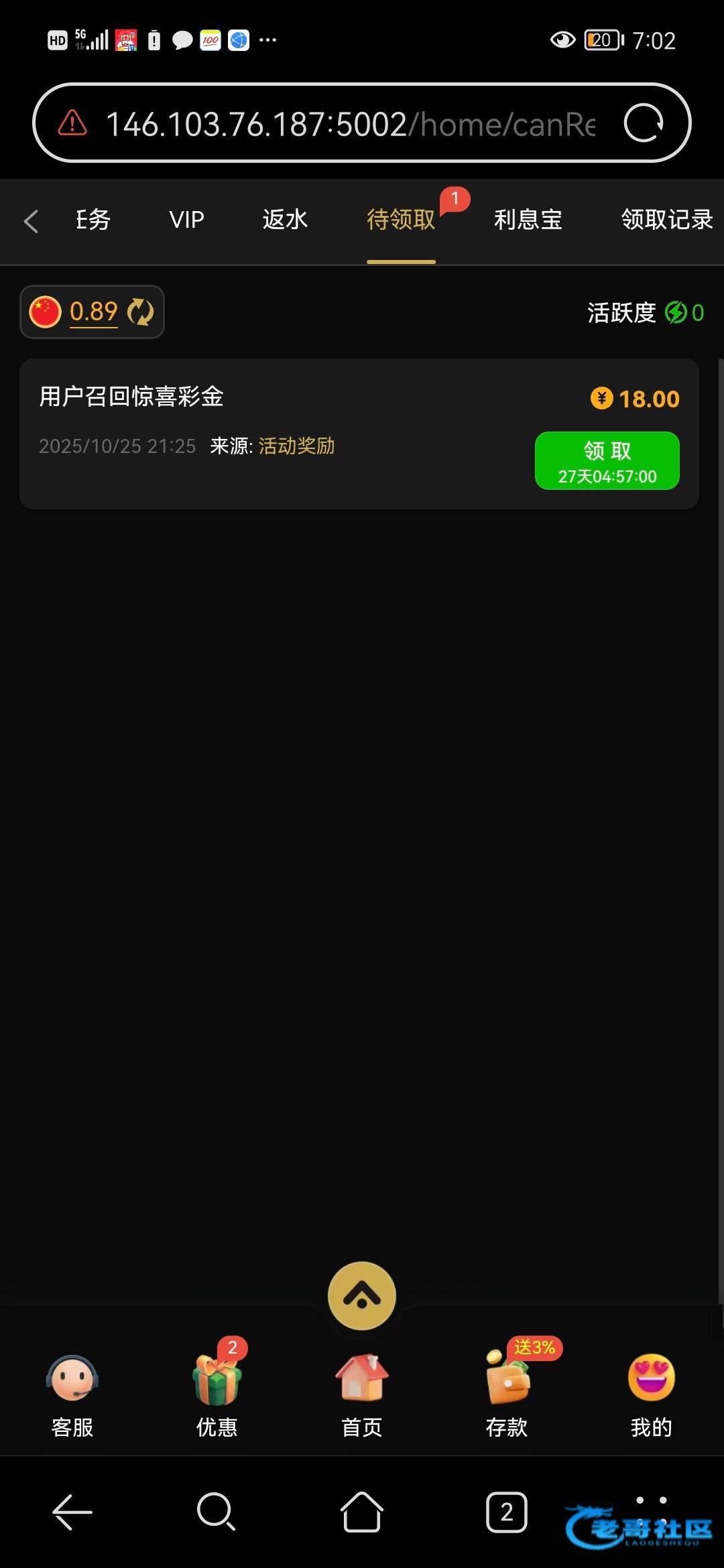Go back using the left chevron arrow
Screen dimensions: 724x1568
(32, 221)
